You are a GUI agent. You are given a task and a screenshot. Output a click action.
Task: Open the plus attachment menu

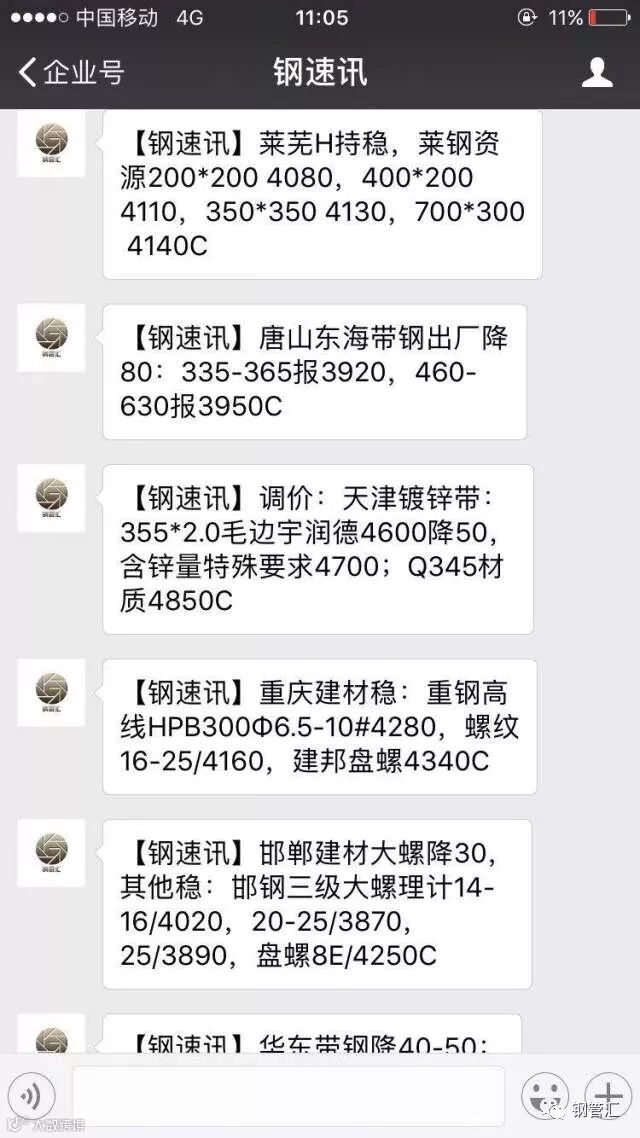(608, 1095)
